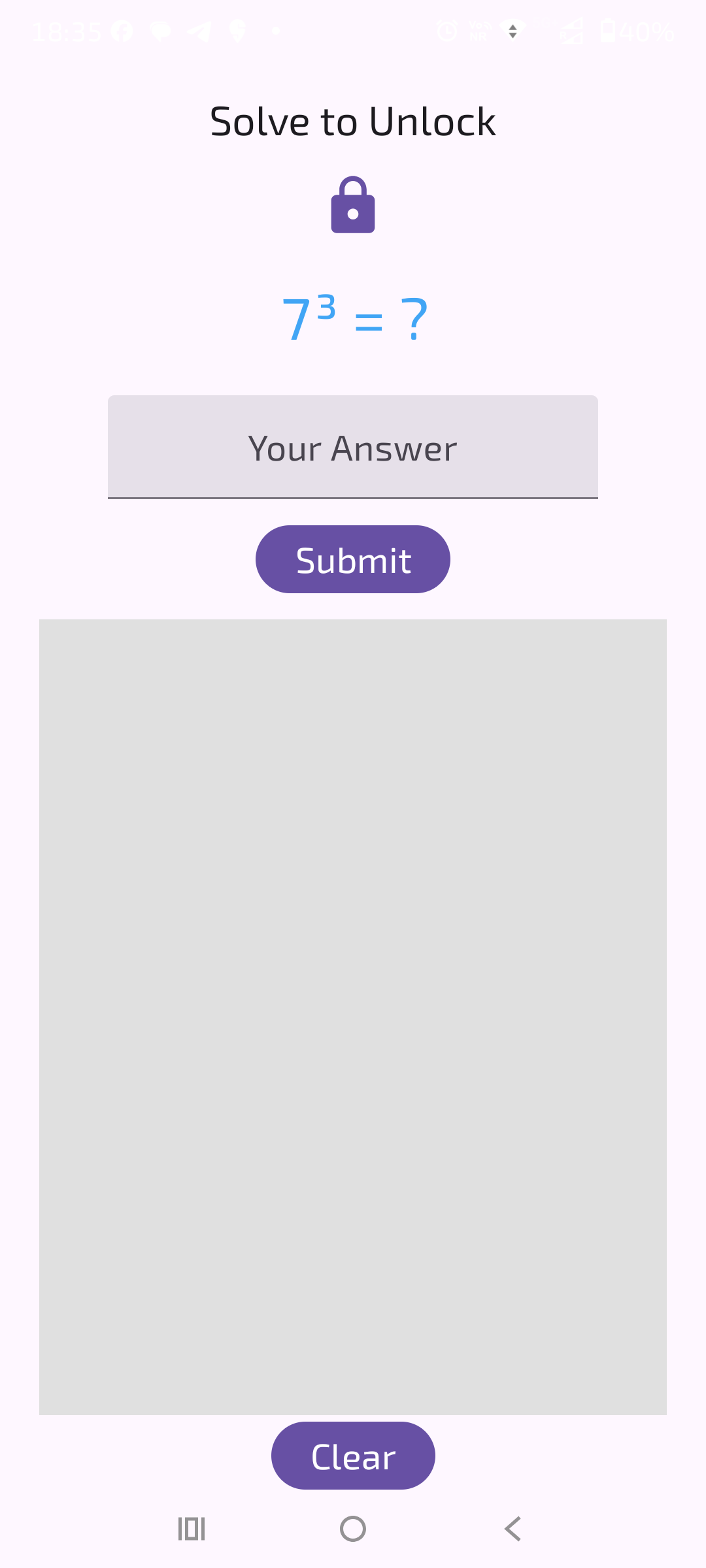Tap the home navigation circle
The width and height of the screenshot is (706, 1568).
[x=353, y=1529]
